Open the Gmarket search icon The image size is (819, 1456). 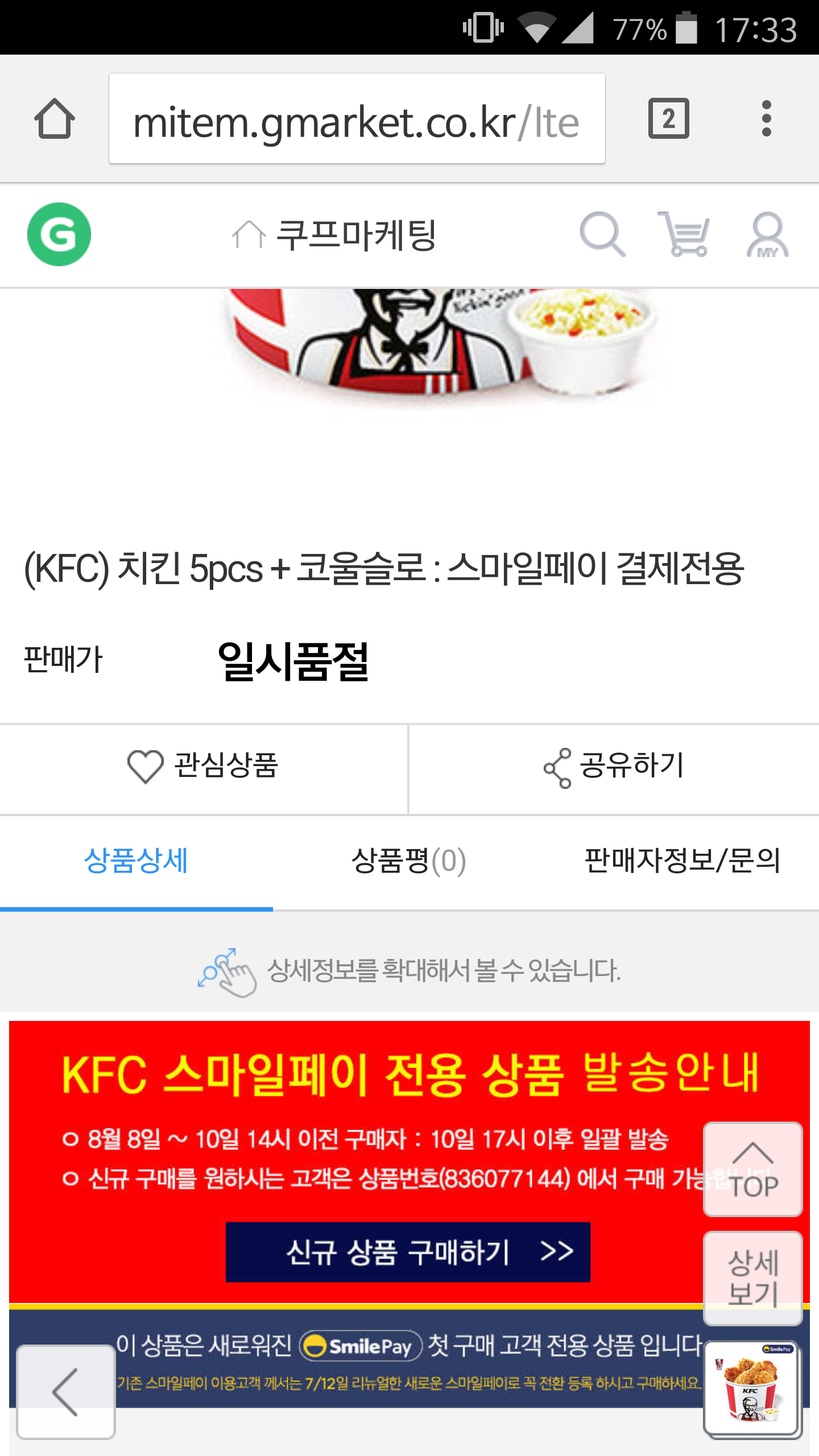pyautogui.click(x=602, y=234)
